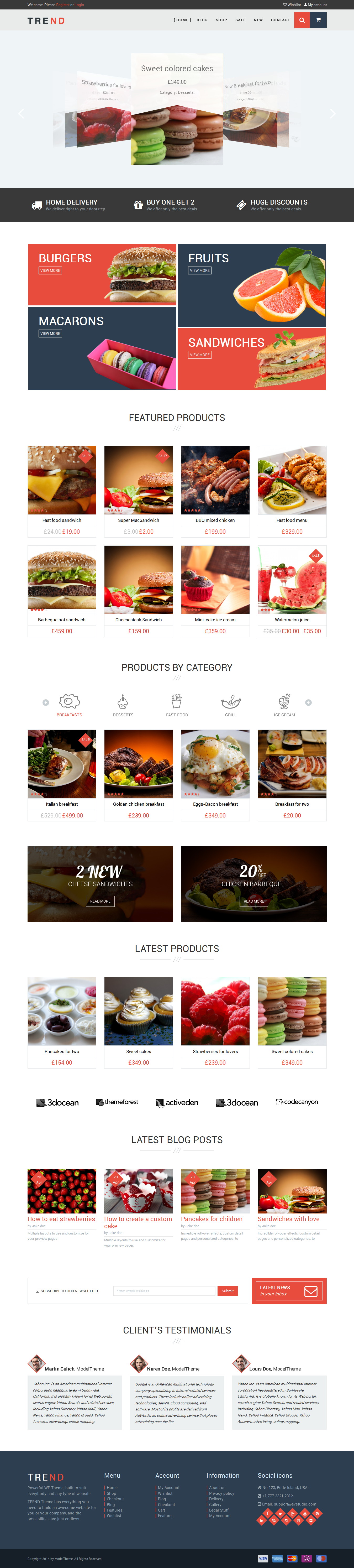Open the Strawberries for lovers product
This screenshot has width=354, height=1568.
[215, 1051]
